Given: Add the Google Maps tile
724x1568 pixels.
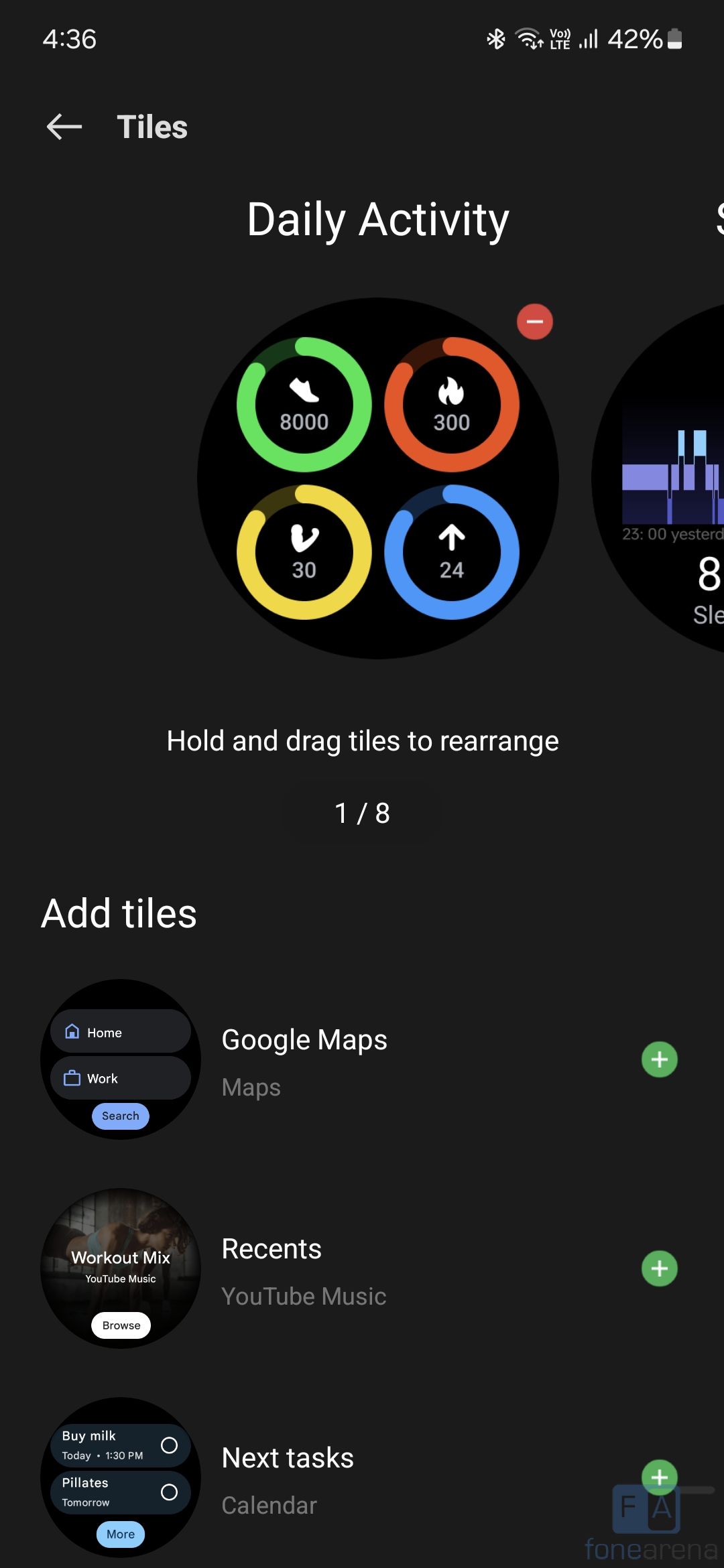Looking at the screenshot, I should coord(659,1059).
